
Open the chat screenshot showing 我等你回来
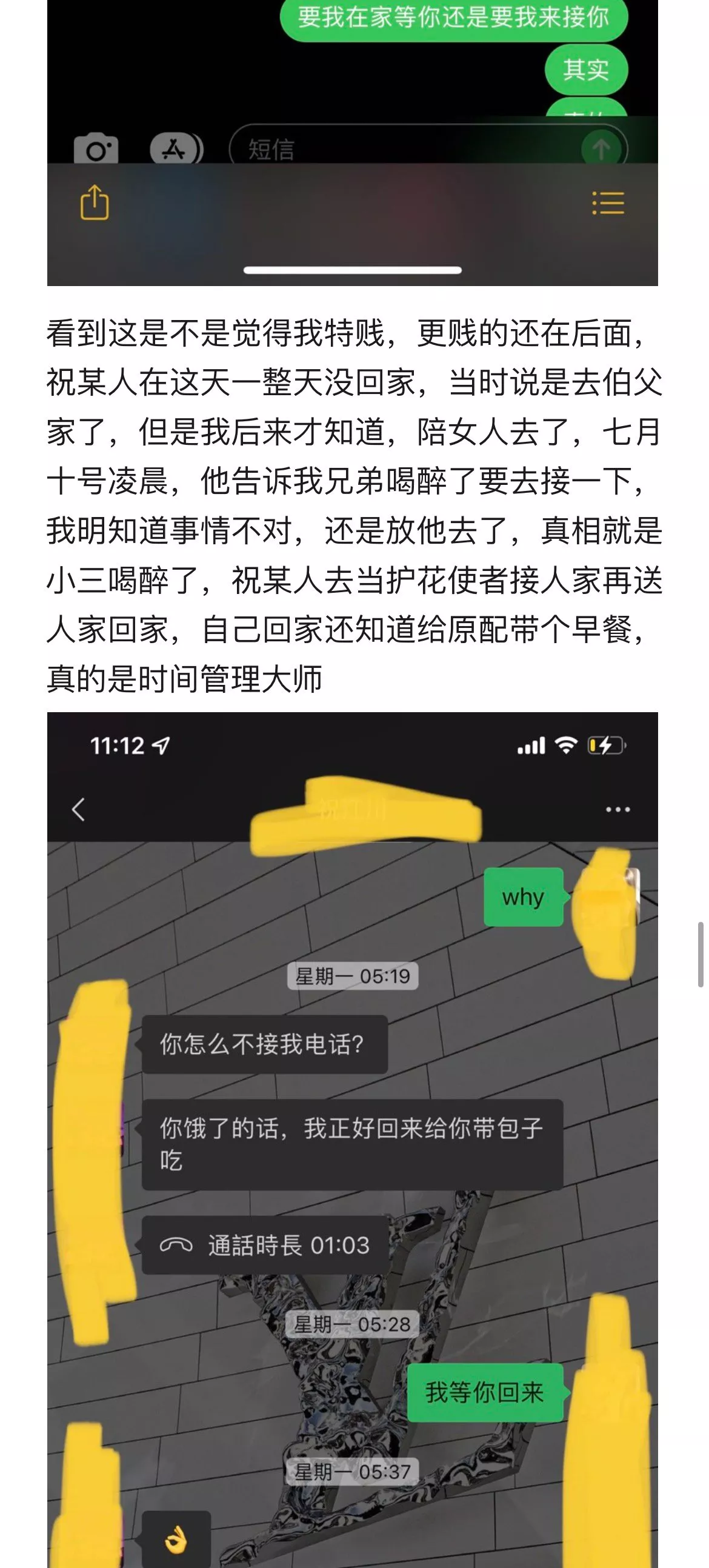click(x=351, y=1138)
